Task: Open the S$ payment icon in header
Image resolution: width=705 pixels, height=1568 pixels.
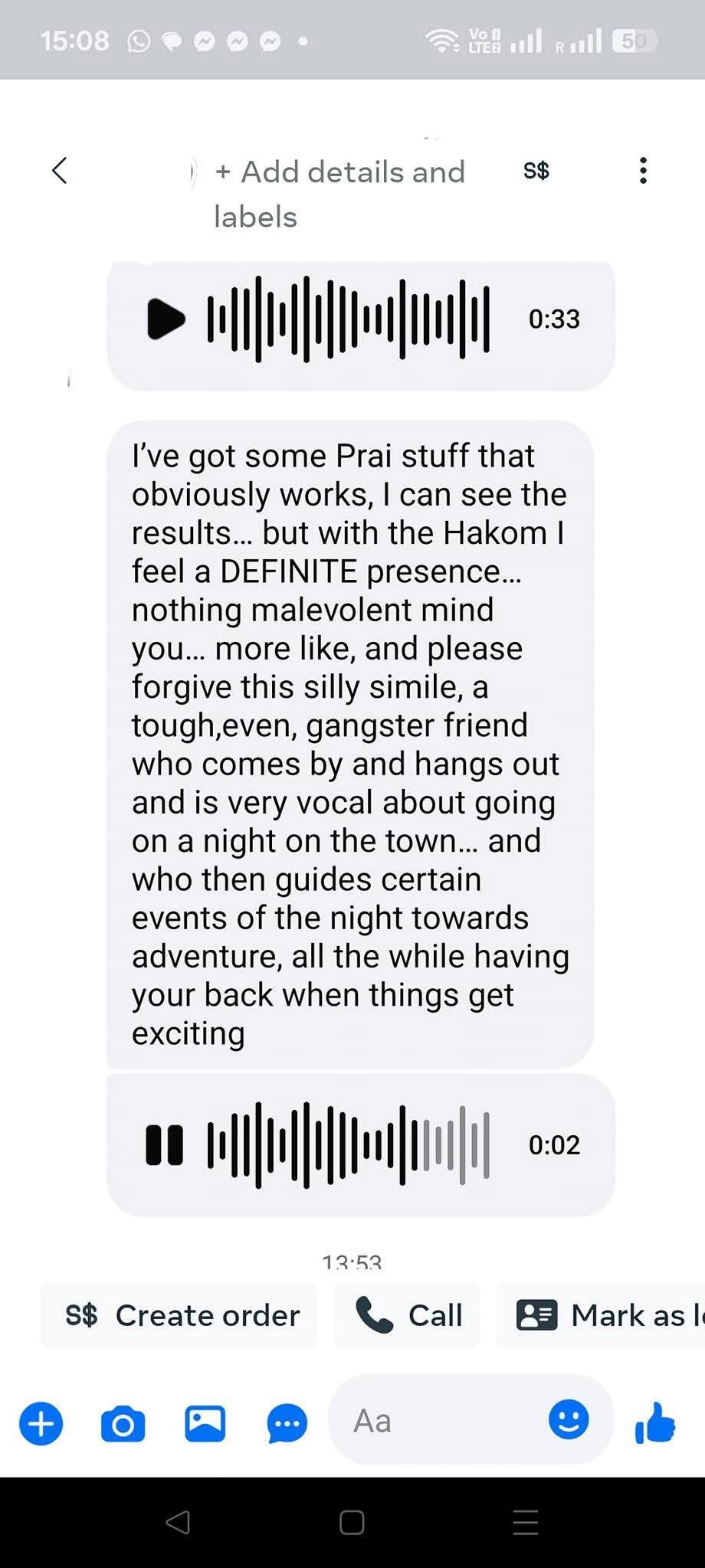Action: [x=536, y=171]
